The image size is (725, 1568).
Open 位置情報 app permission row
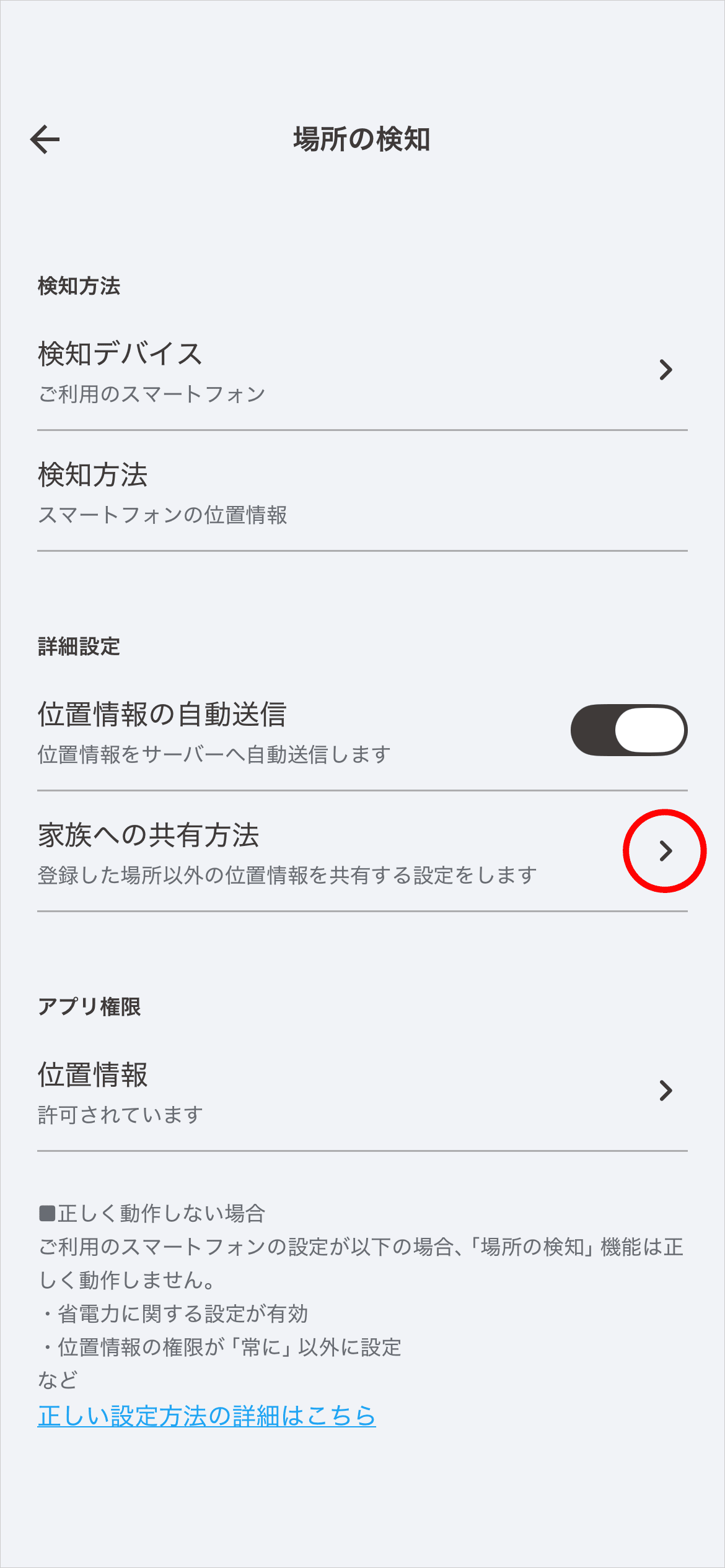pyautogui.click(x=362, y=1091)
